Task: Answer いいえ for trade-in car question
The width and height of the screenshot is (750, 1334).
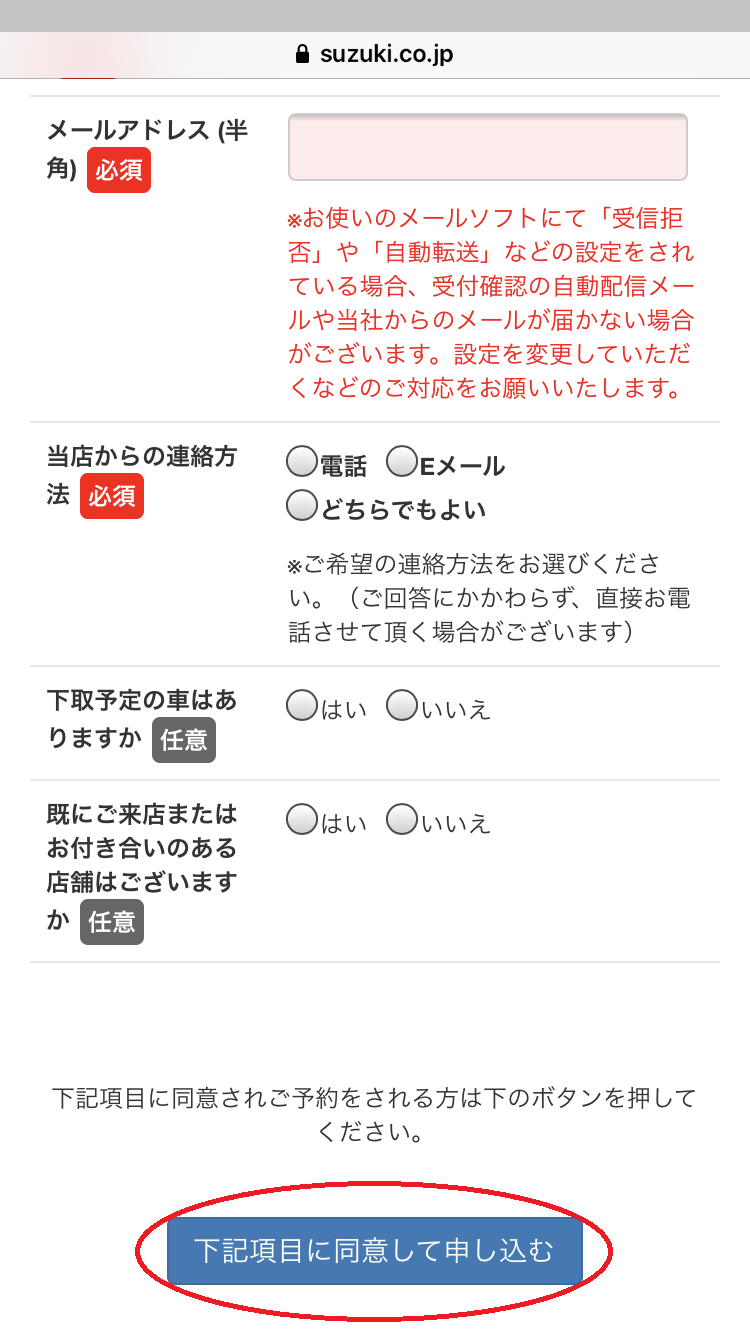Action: (401, 706)
